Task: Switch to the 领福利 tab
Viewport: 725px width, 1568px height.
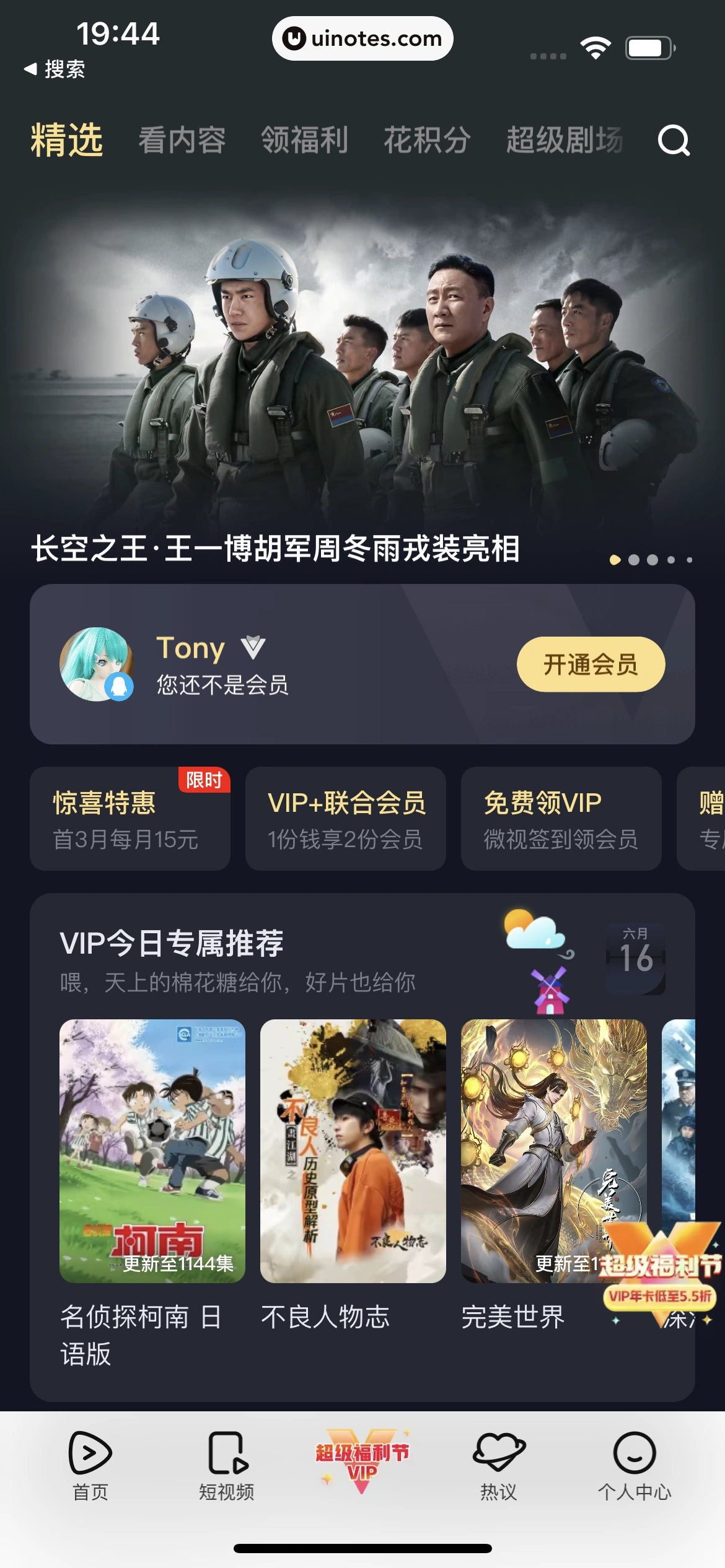Action: click(304, 140)
